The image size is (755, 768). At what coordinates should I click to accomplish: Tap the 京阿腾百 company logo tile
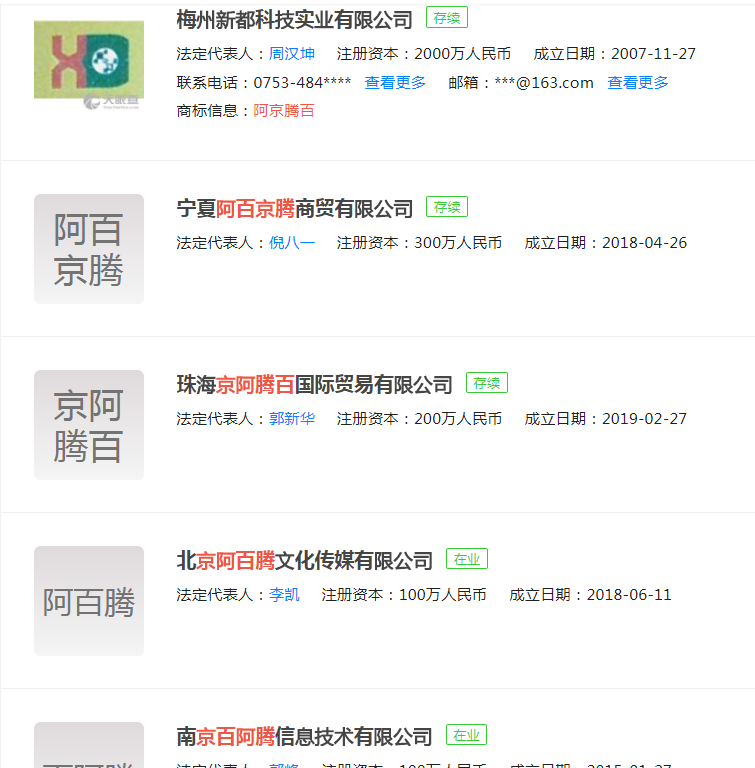tap(89, 425)
